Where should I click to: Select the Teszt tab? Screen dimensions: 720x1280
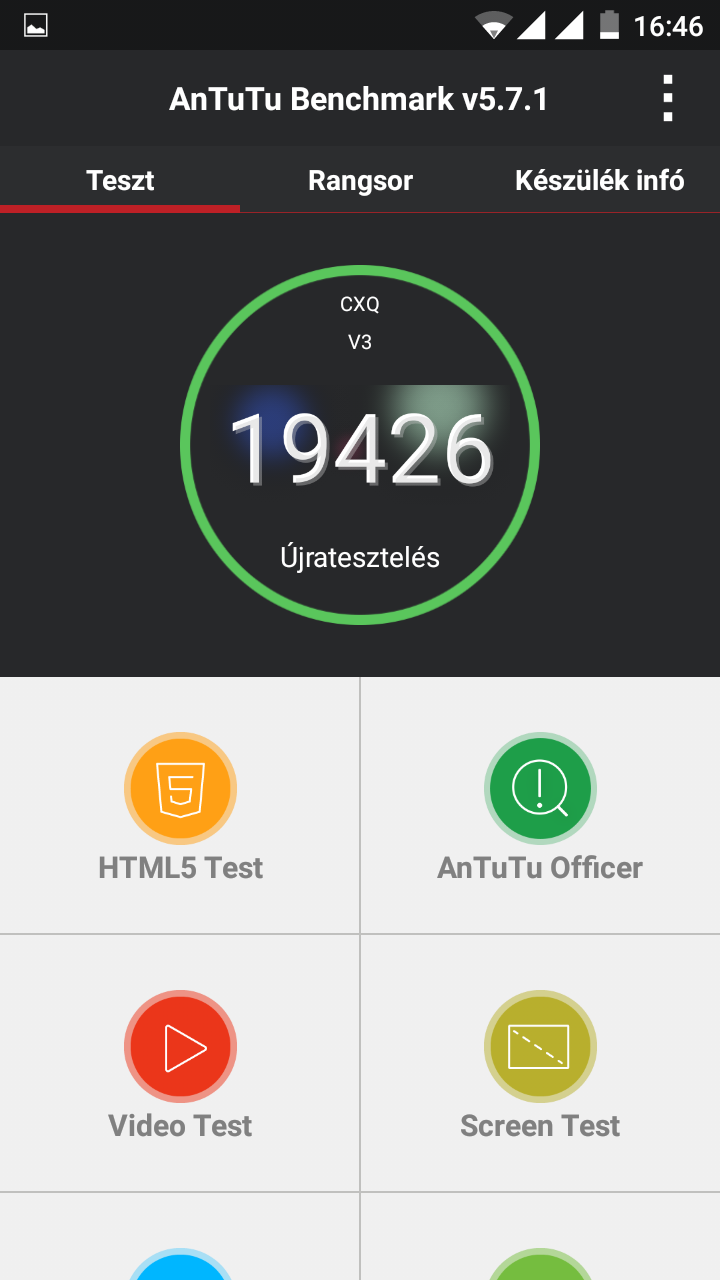[x=120, y=181]
